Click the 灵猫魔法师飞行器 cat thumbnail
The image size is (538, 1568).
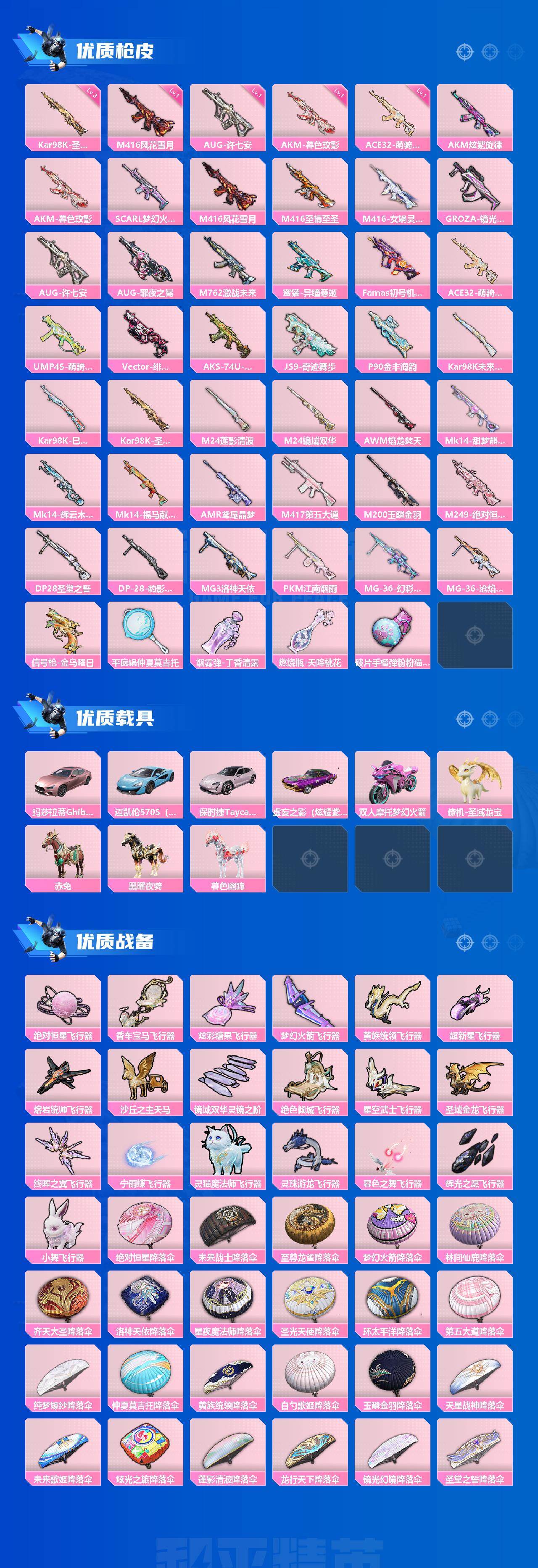(x=227, y=1153)
